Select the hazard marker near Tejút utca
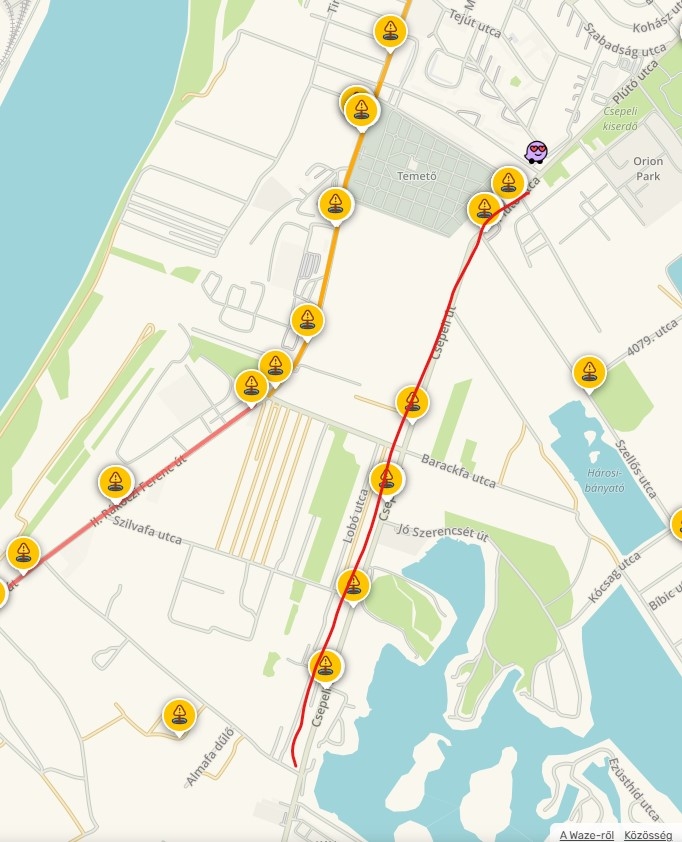The image size is (682, 842). point(390,30)
